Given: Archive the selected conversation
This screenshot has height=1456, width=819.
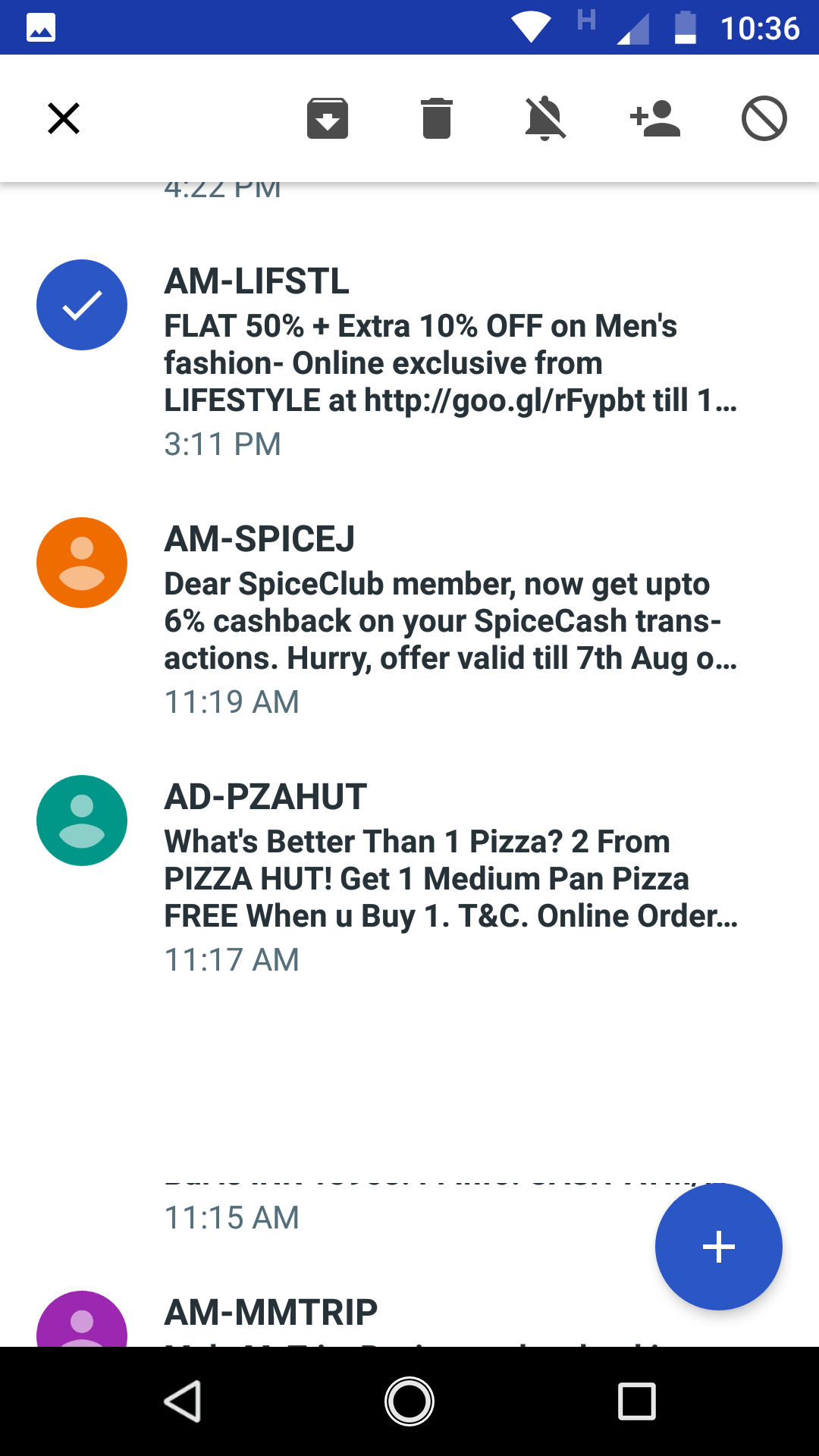Looking at the screenshot, I should coord(328,118).
